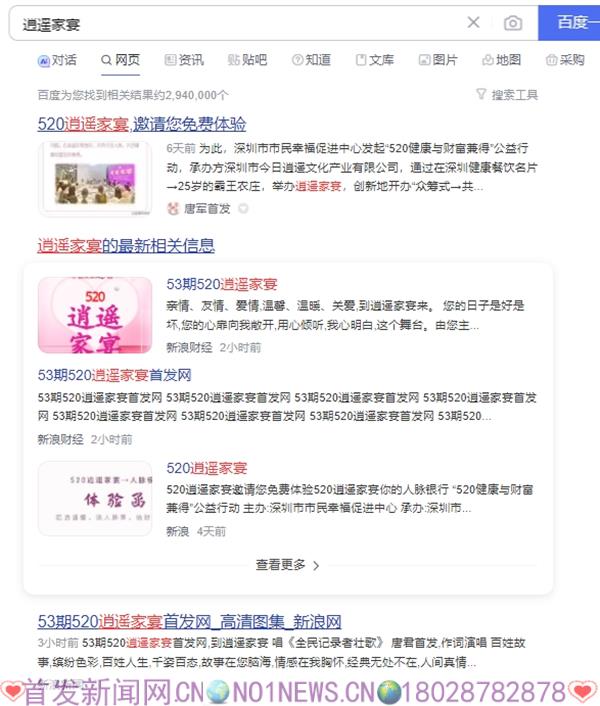
Task: Clear the search query text
Action: [x=474, y=23]
